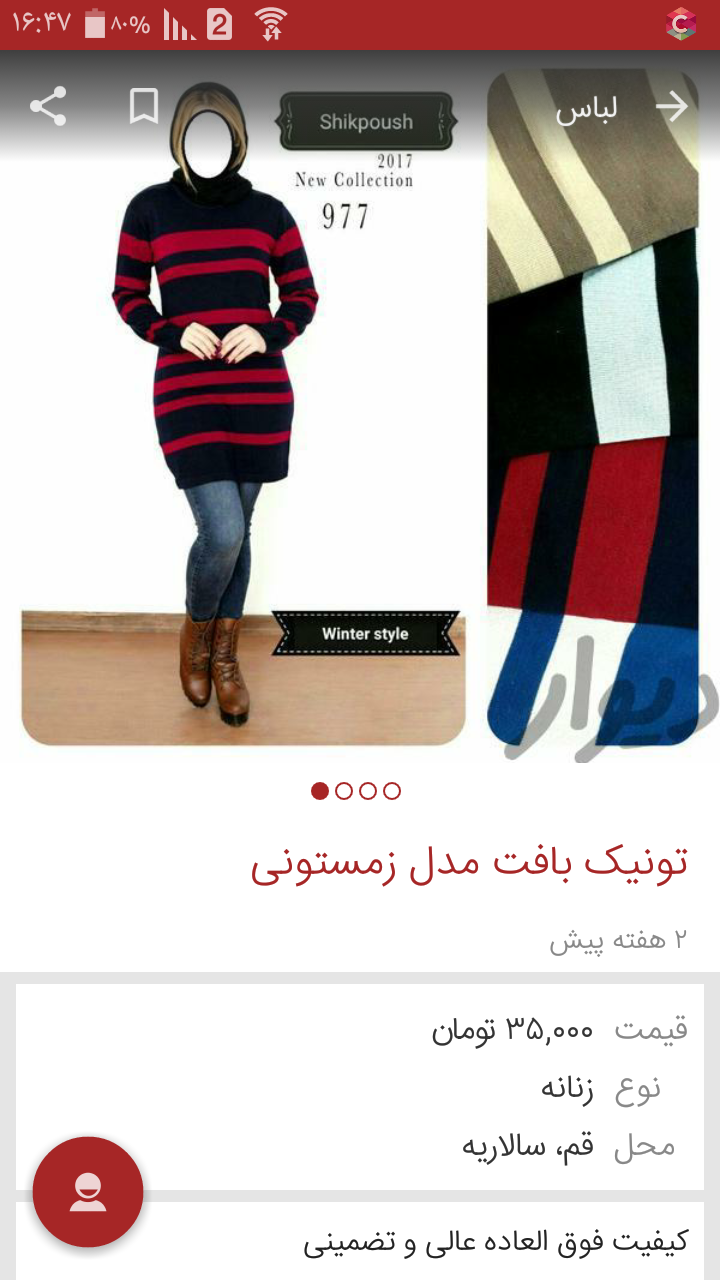Bookmark this listing

click(144, 106)
